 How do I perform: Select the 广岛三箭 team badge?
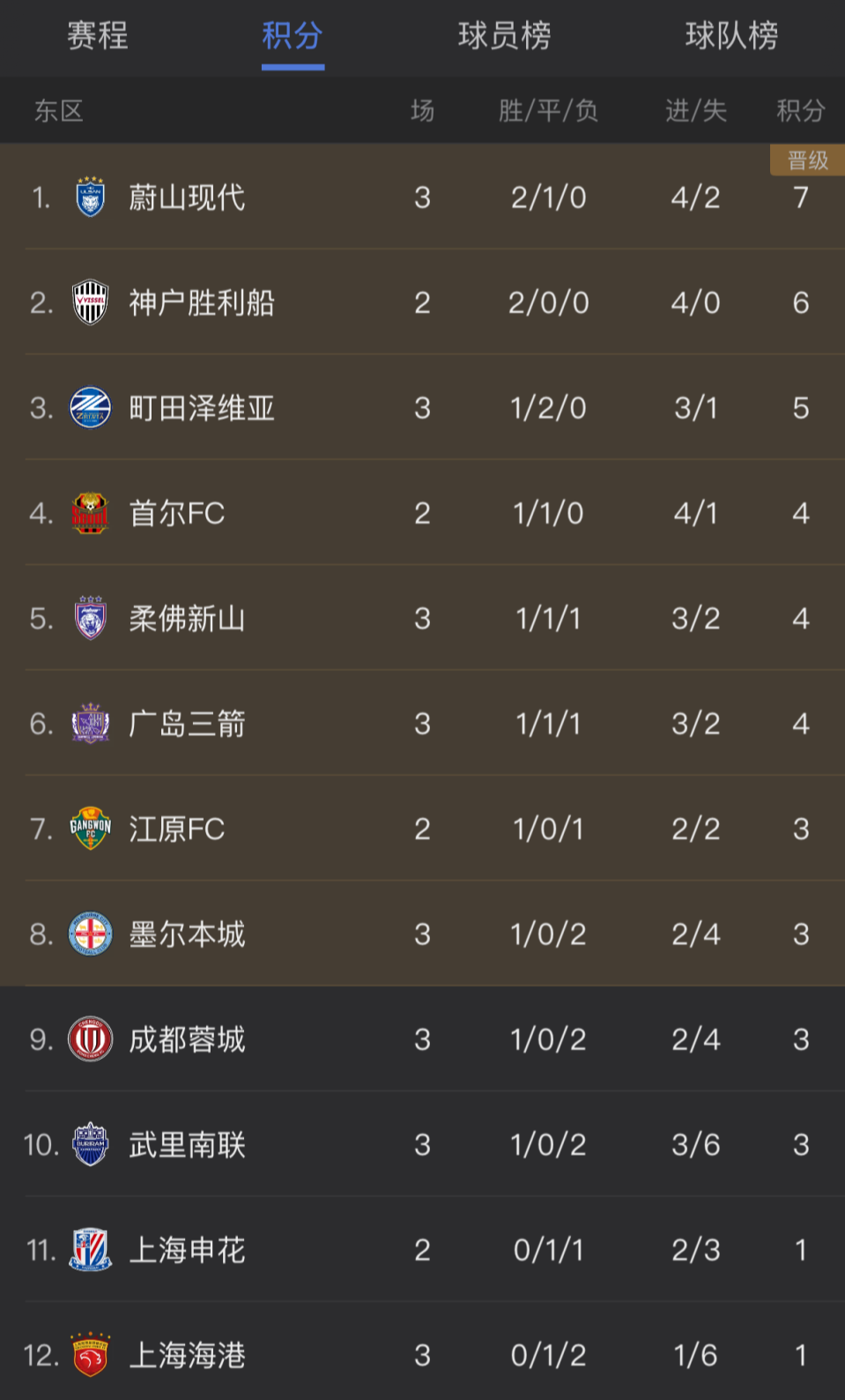coord(90,723)
